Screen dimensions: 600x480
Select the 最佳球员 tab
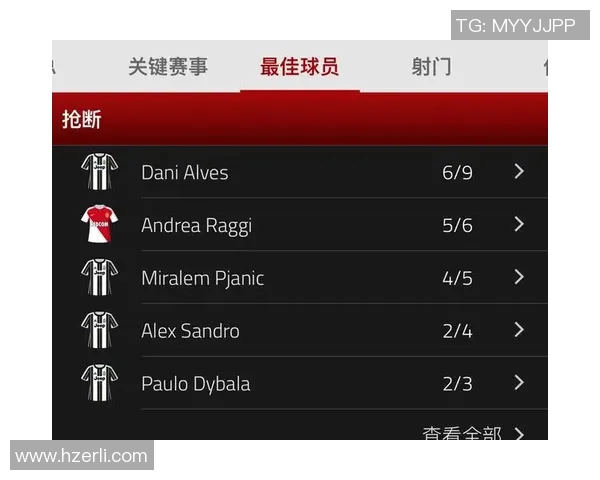[x=299, y=67]
